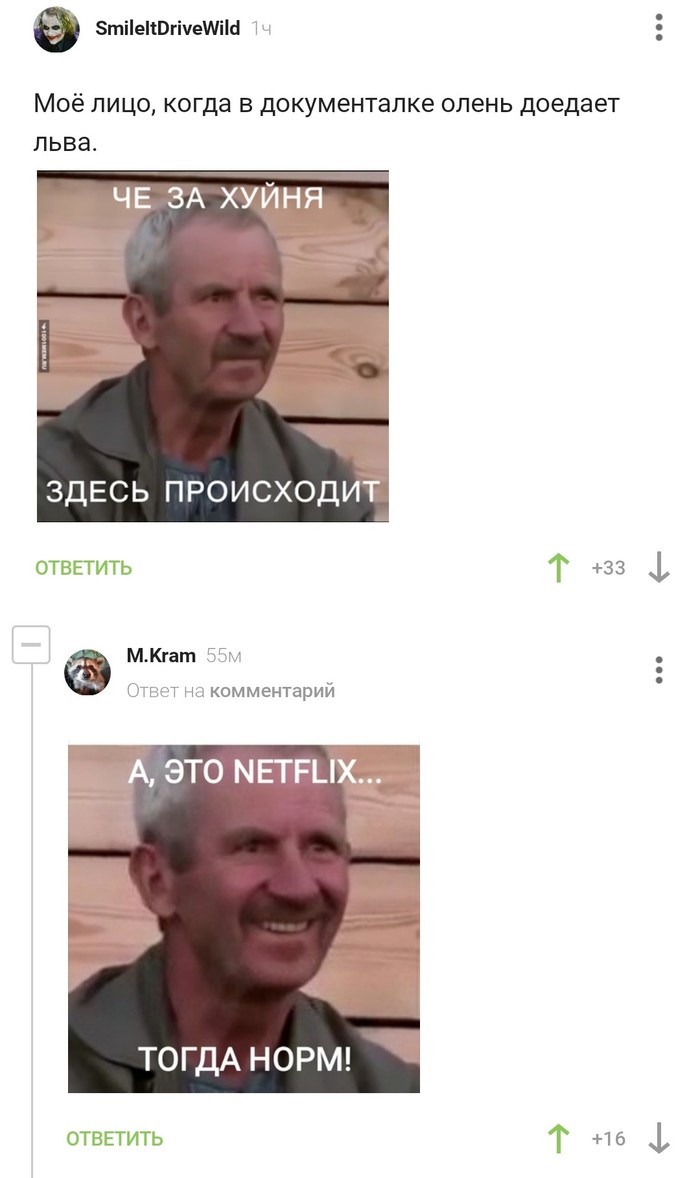View the image in SmileItDriveWild's comment
This screenshot has width=700, height=1178.
(212, 346)
